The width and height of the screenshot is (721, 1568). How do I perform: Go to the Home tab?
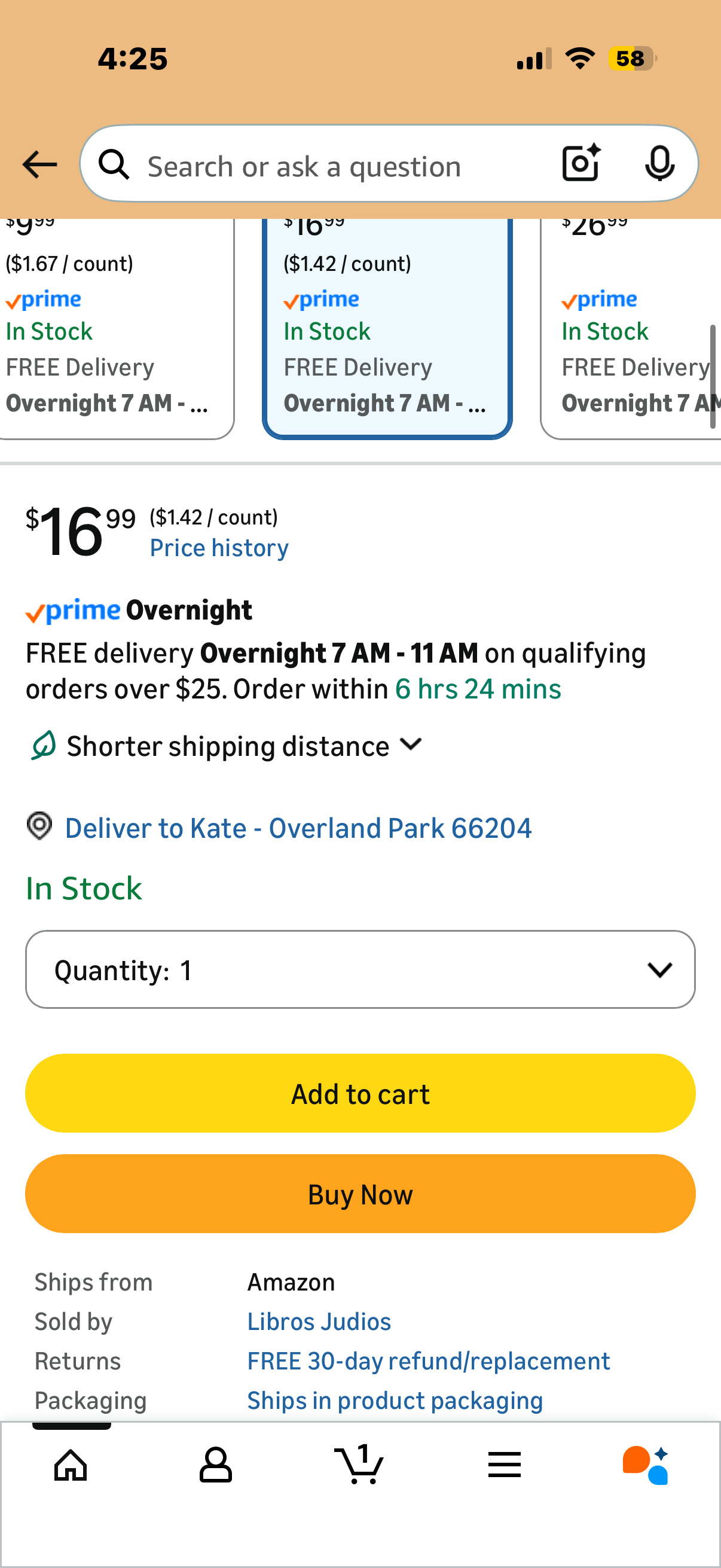pyautogui.click(x=71, y=1465)
